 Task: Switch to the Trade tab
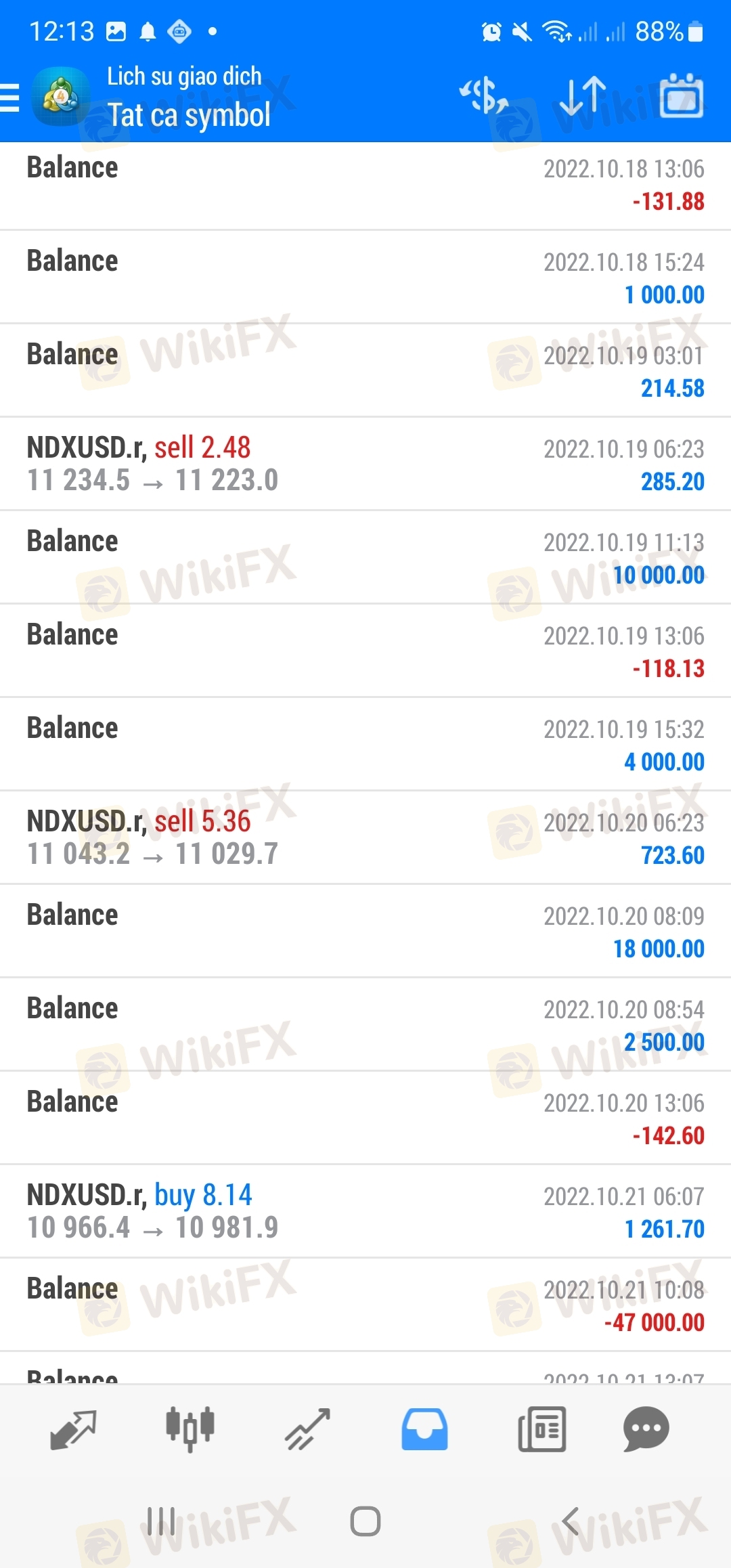(x=307, y=1430)
